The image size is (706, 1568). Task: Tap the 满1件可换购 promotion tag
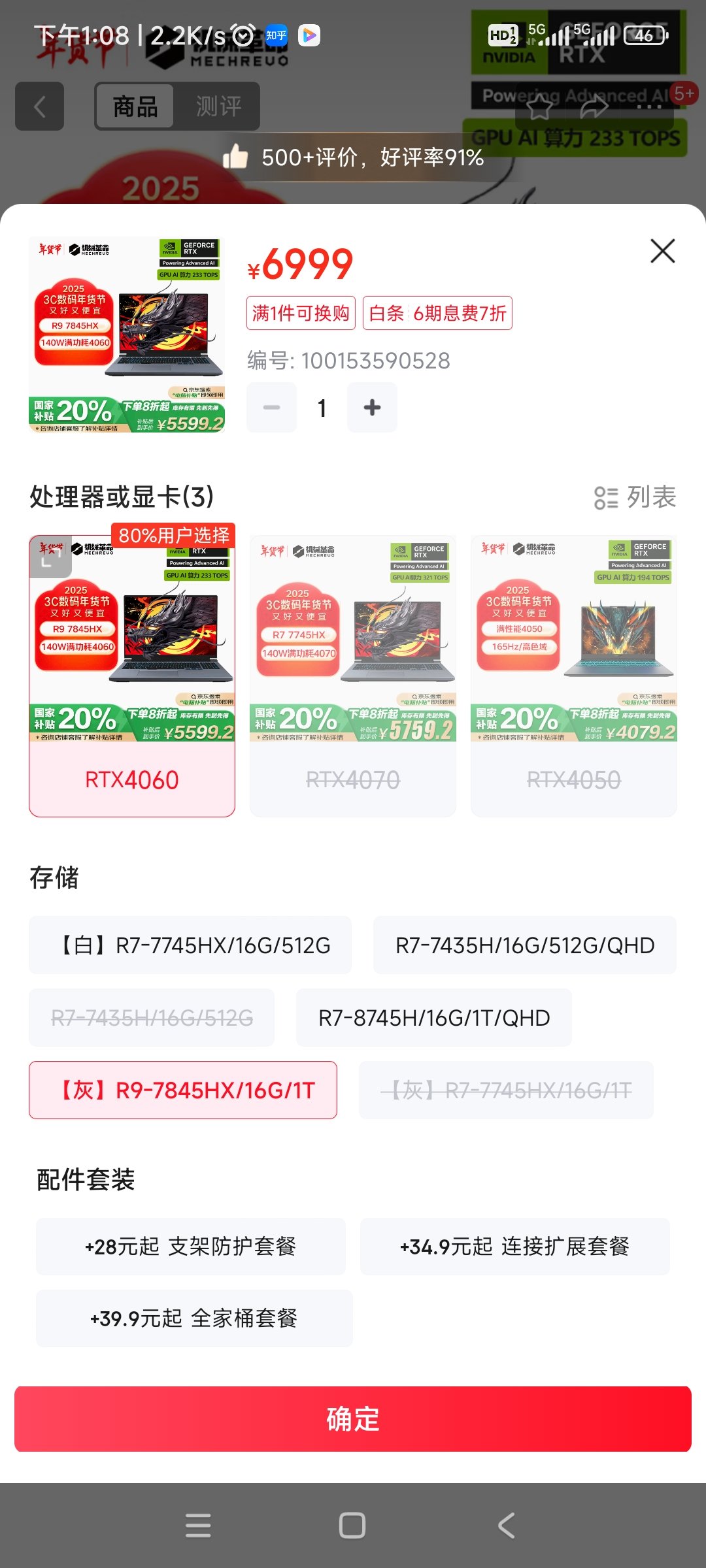click(301, 313)
